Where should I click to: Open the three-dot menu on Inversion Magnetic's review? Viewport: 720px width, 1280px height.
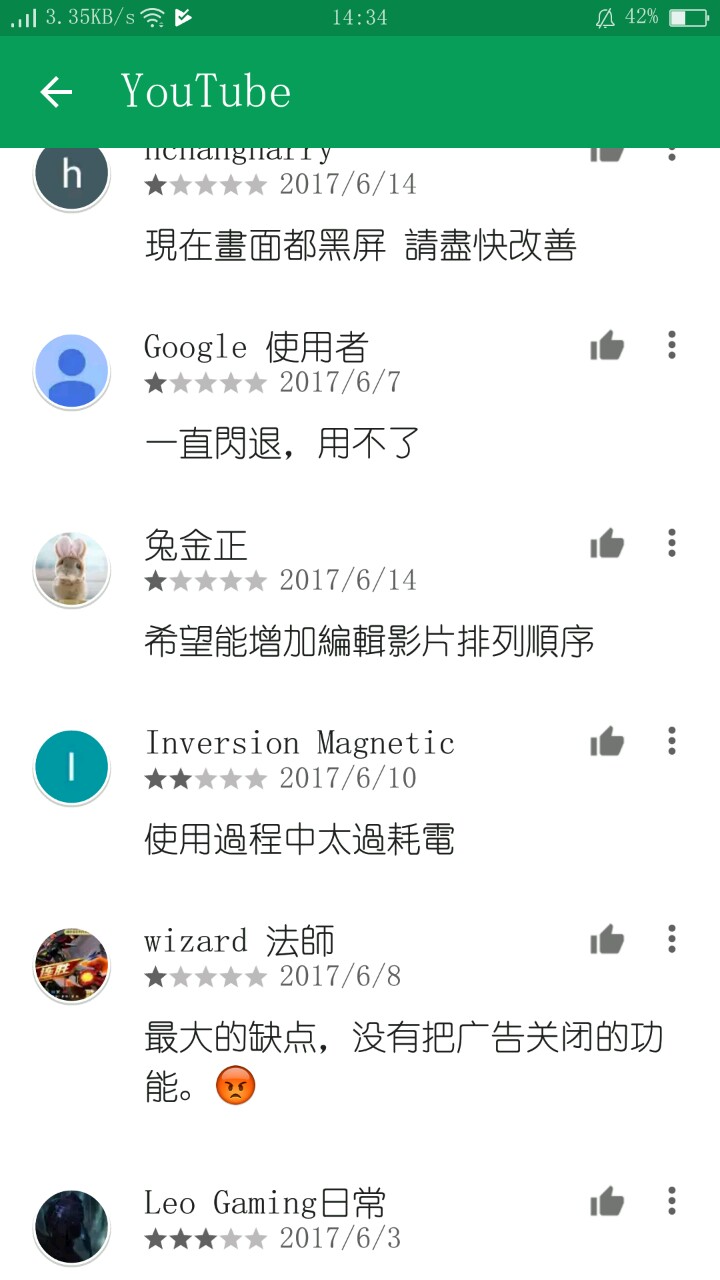(672, 741)
